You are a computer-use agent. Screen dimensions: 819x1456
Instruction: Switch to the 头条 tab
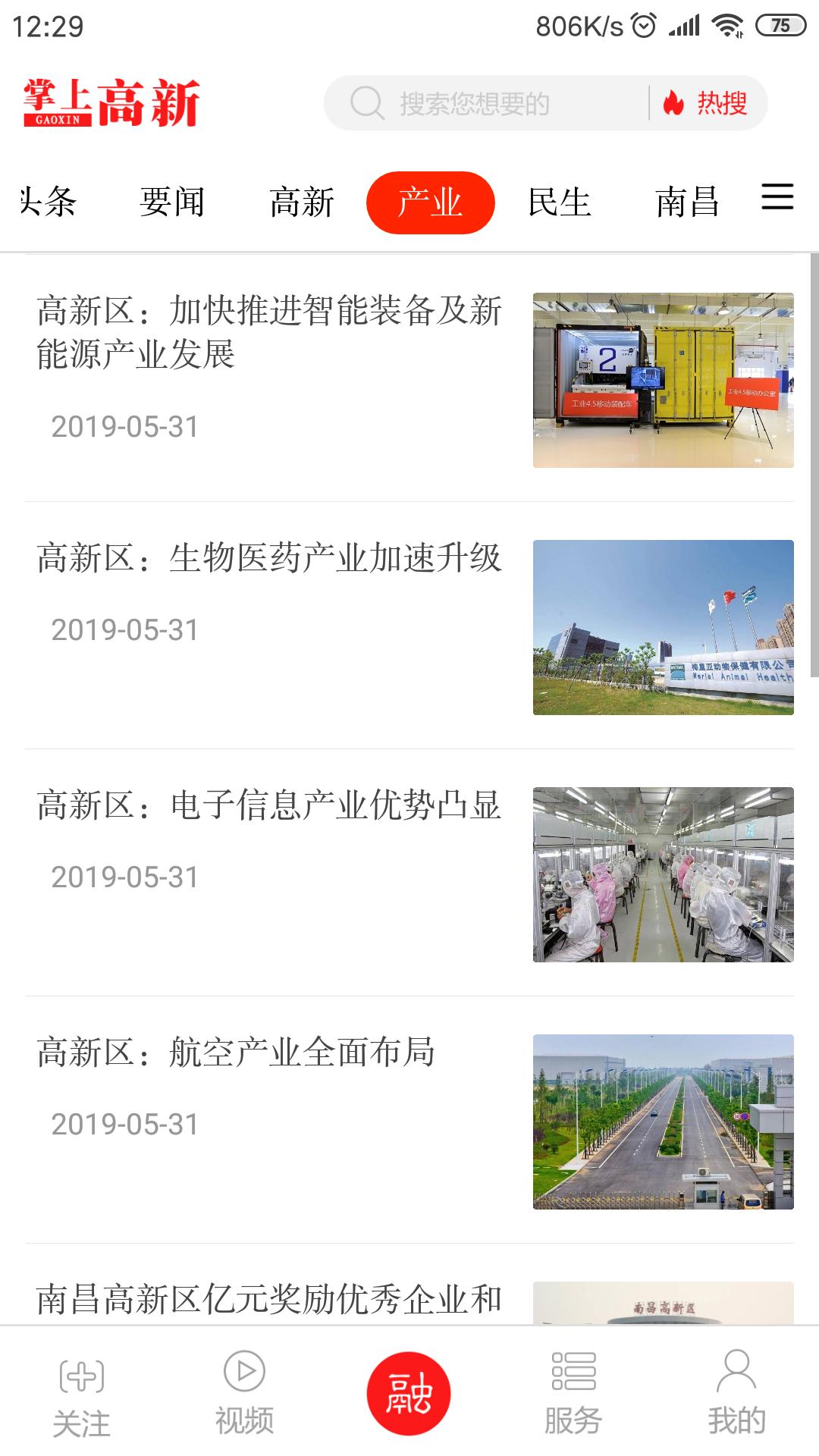49,201
